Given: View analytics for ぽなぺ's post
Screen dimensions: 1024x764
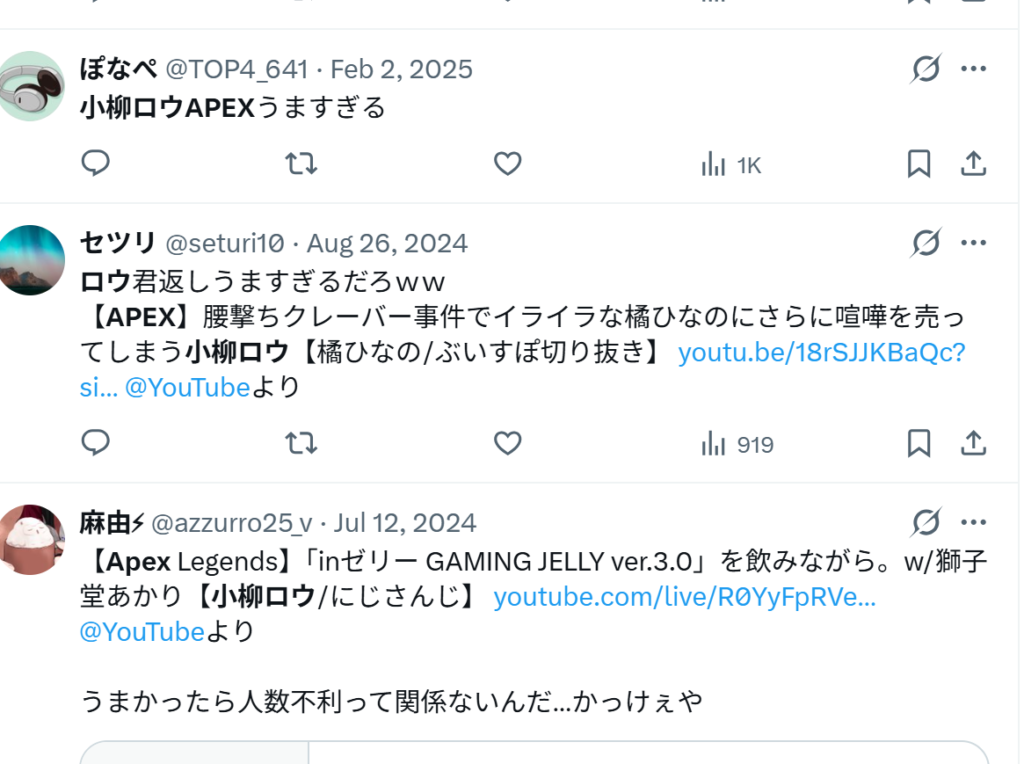Looking at the screenshot, I should tap(731, 165).
